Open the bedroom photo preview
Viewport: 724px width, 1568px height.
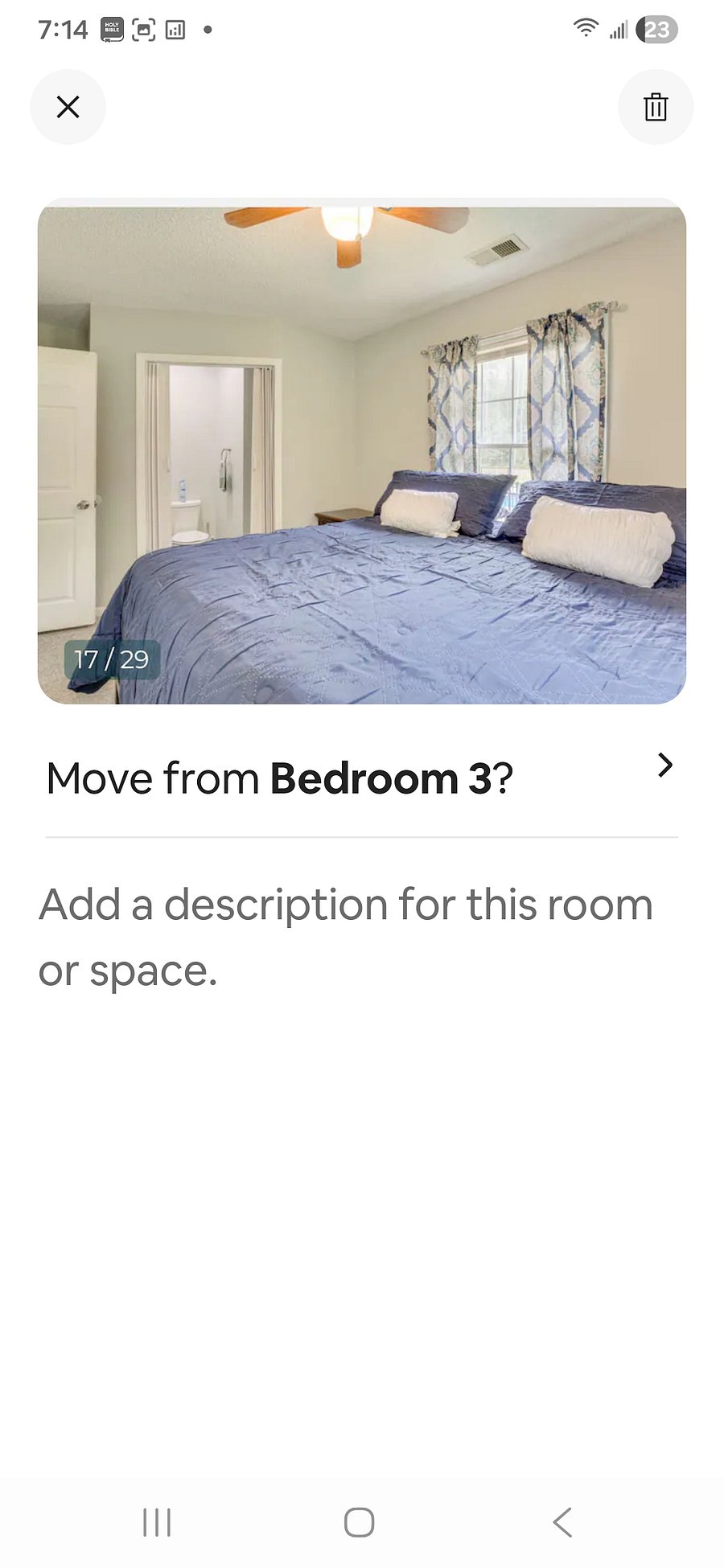point(361,451)
